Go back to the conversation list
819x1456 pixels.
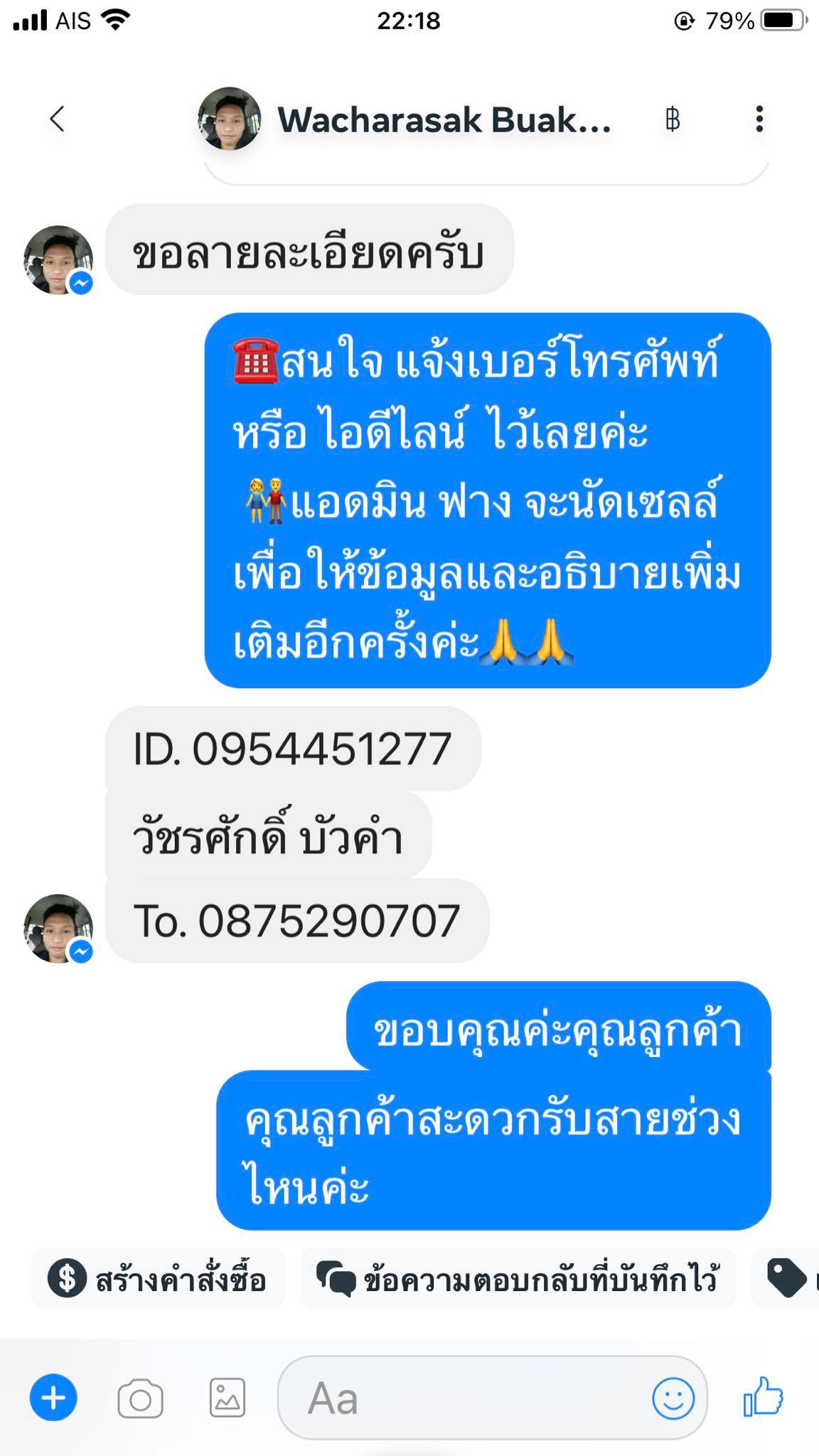click(58, 119)
